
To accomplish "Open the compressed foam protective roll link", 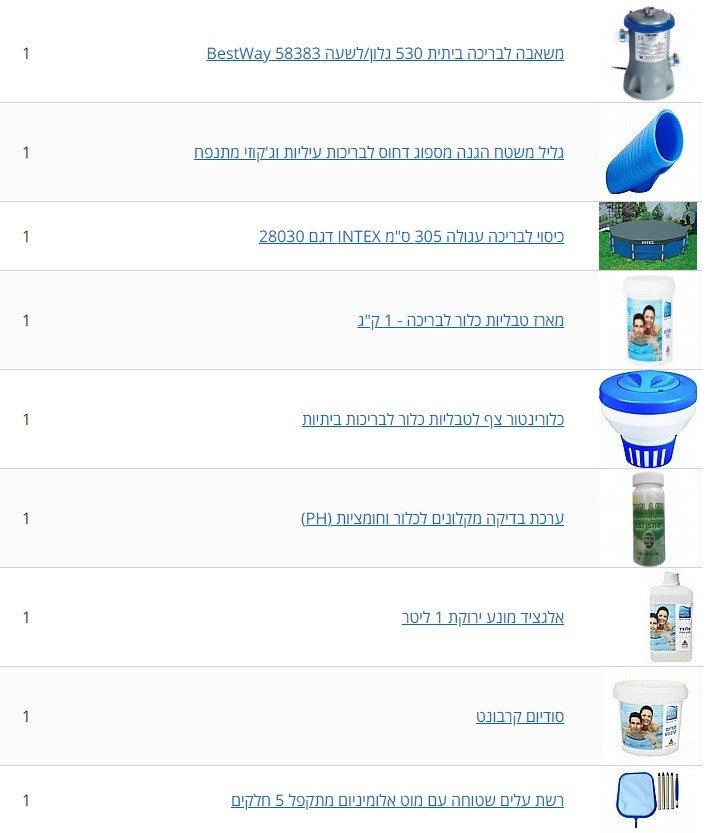I will (379, 153).
